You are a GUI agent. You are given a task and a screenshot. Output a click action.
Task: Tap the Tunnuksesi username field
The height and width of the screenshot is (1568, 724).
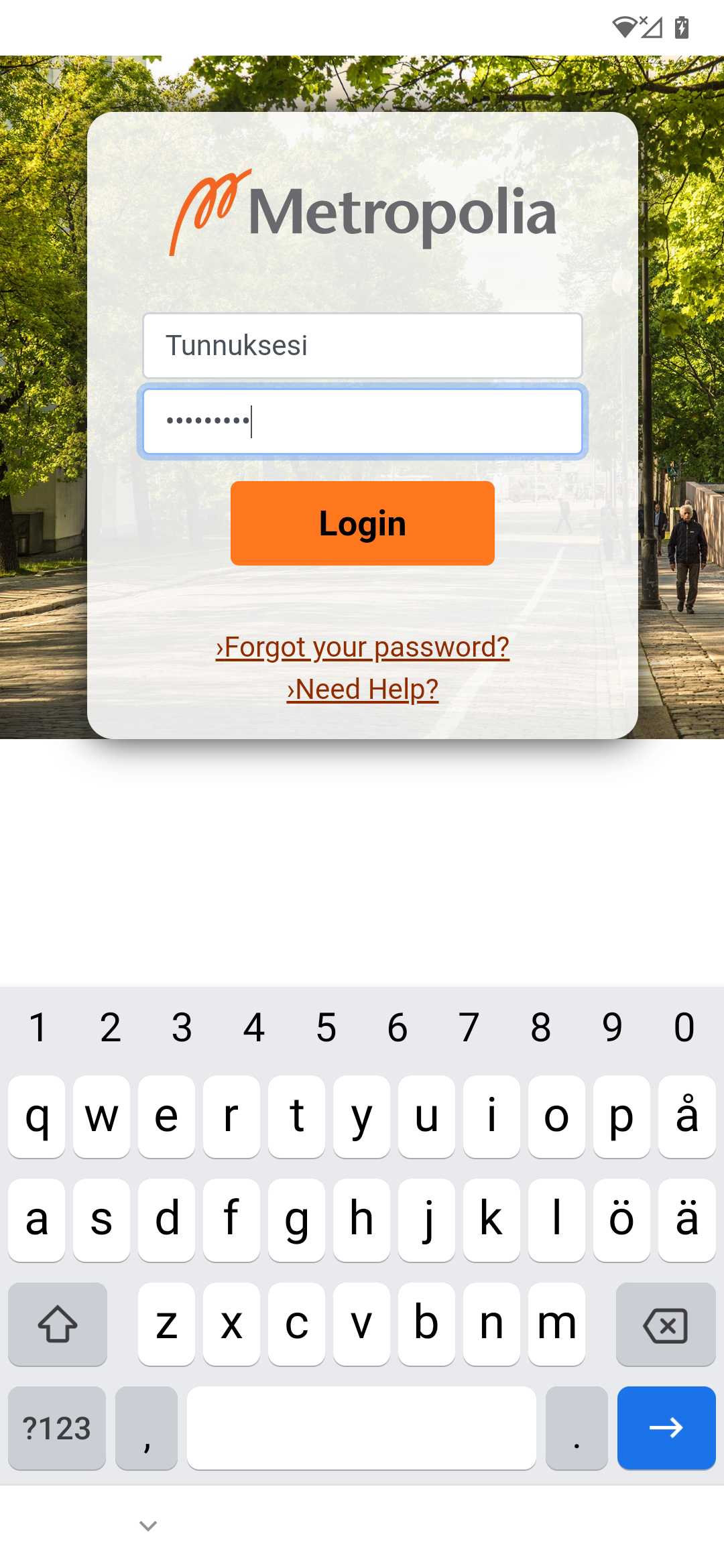[362, 346]
